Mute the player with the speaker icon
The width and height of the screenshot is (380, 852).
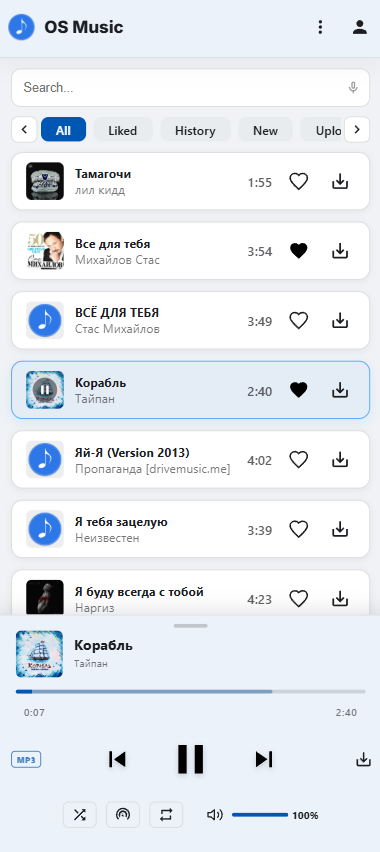click(215, 815)
